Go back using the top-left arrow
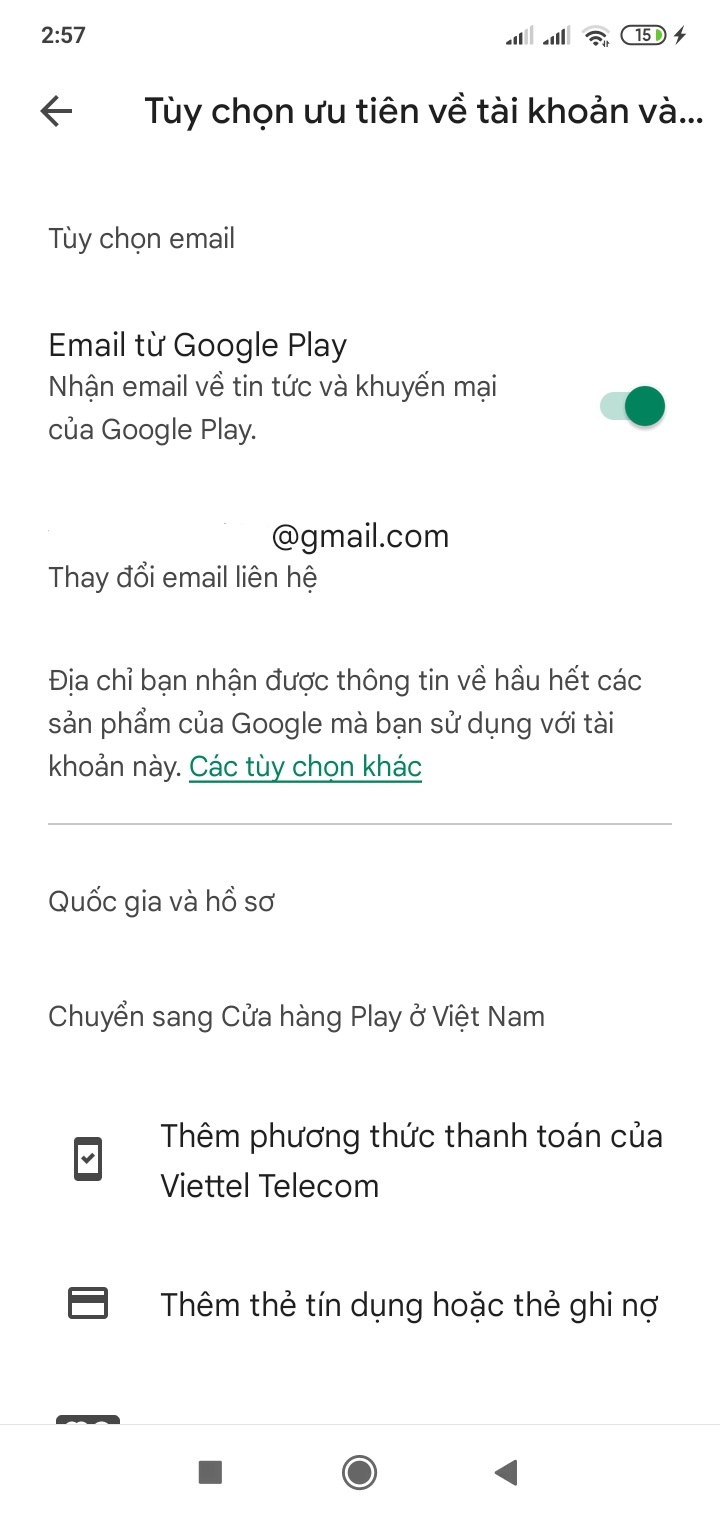The height and width of the screenshot is (1520, 720). click(x=57, y=111)
